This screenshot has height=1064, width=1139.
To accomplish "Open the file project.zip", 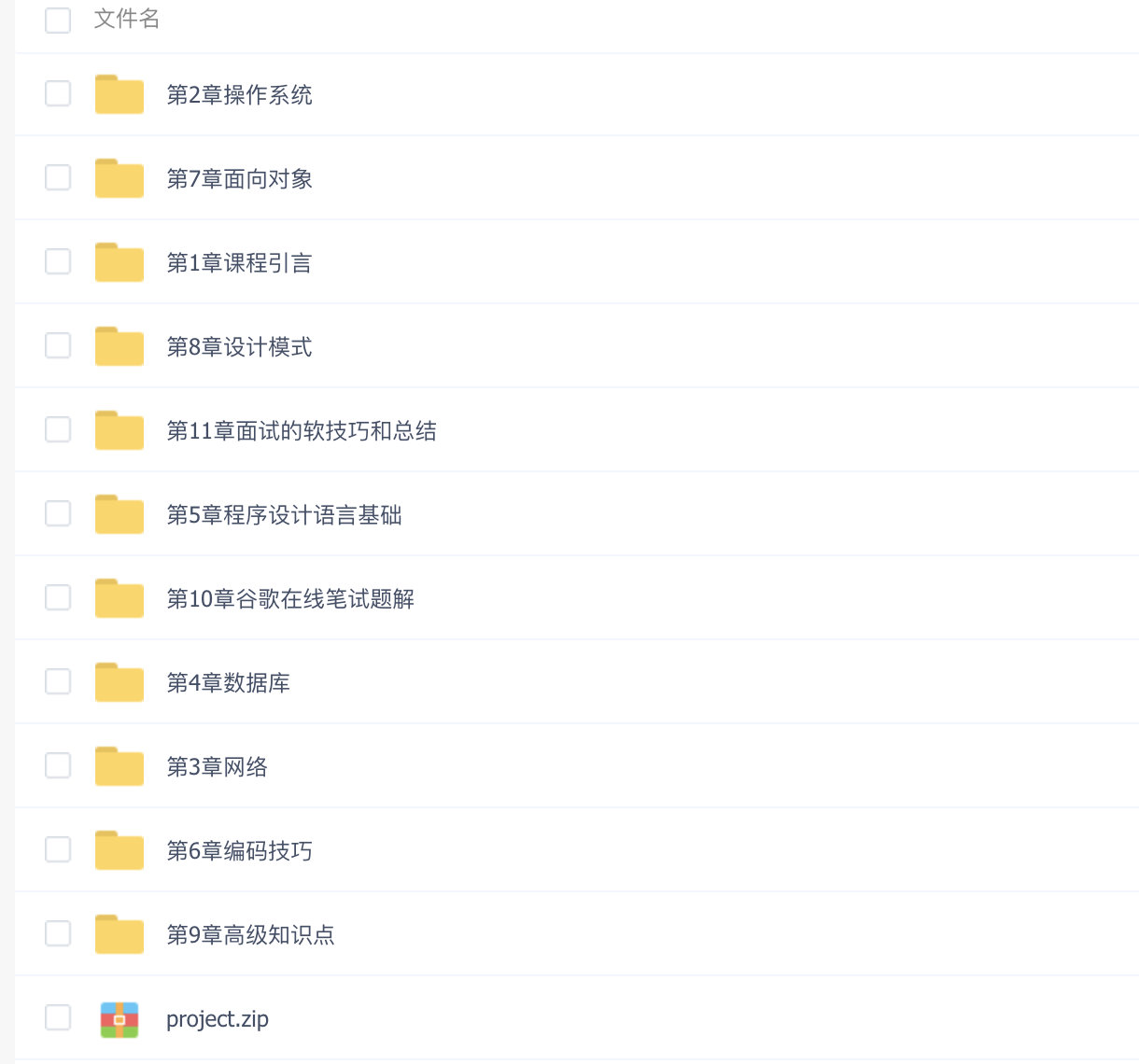I will click(217, 1019).
